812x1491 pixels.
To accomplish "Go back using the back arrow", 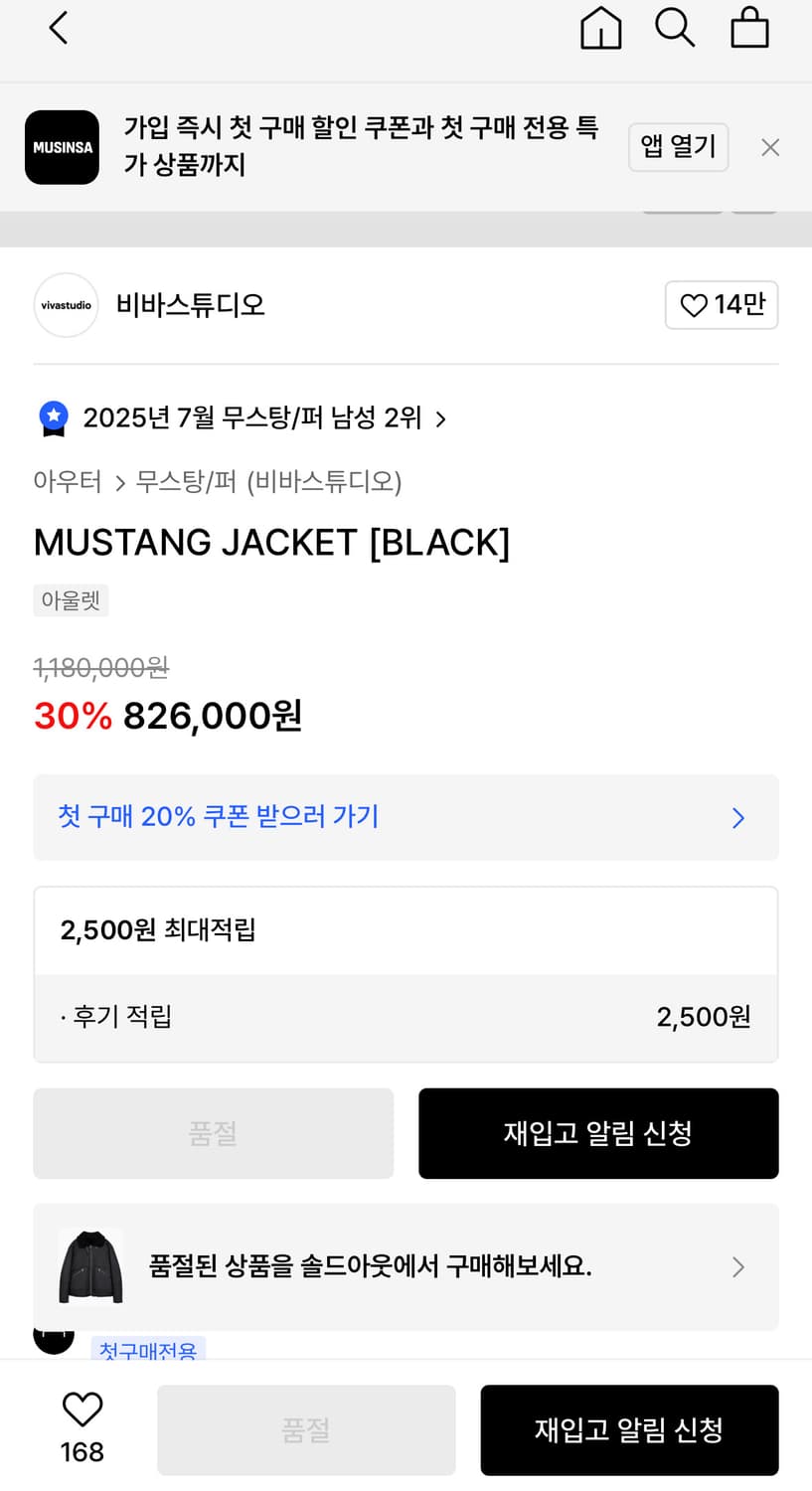I will tap(58, 29).
